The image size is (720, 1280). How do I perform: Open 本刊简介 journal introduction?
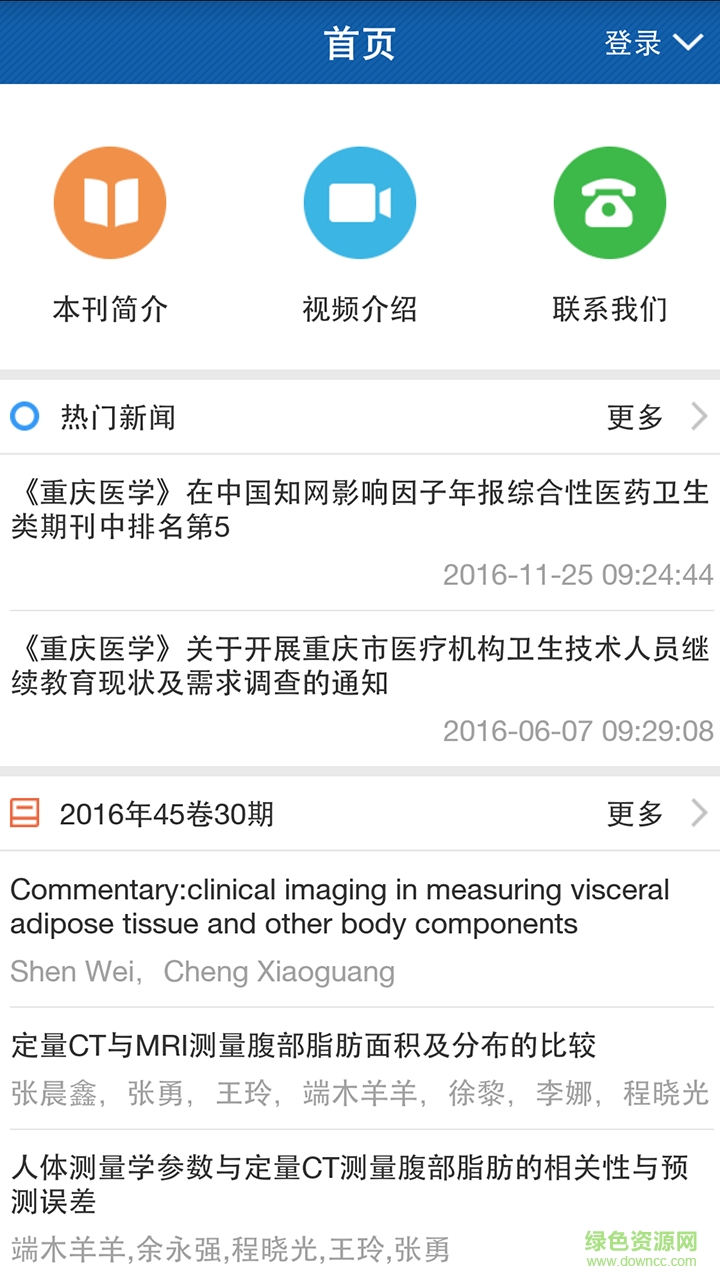(x=110, y=203)
